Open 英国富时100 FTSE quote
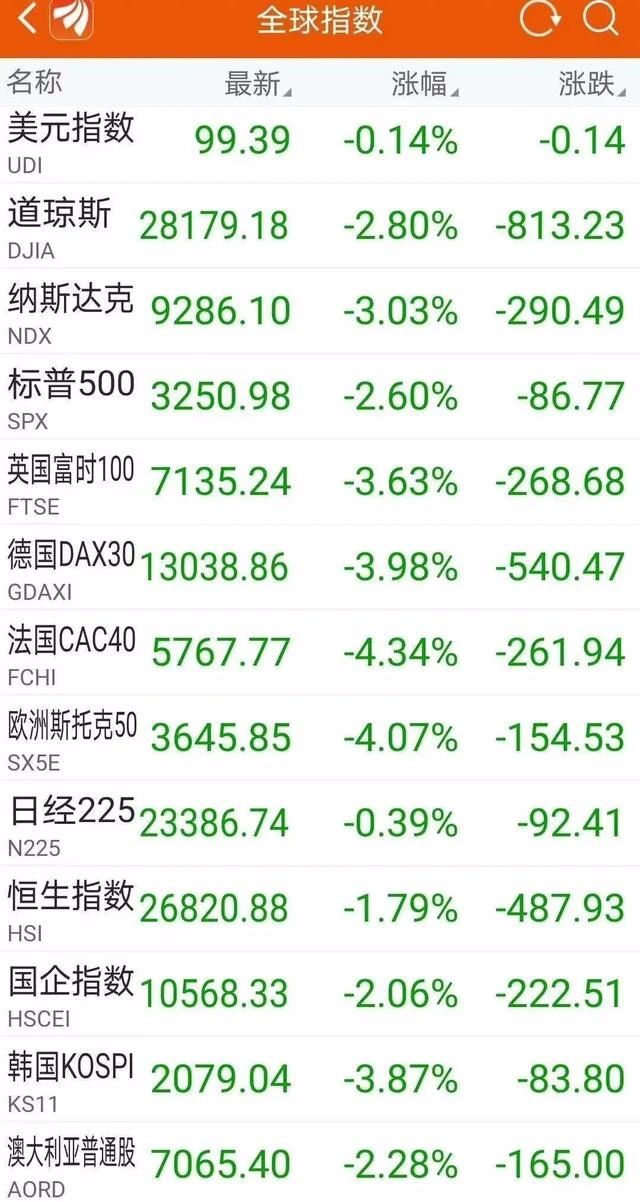 320,482
